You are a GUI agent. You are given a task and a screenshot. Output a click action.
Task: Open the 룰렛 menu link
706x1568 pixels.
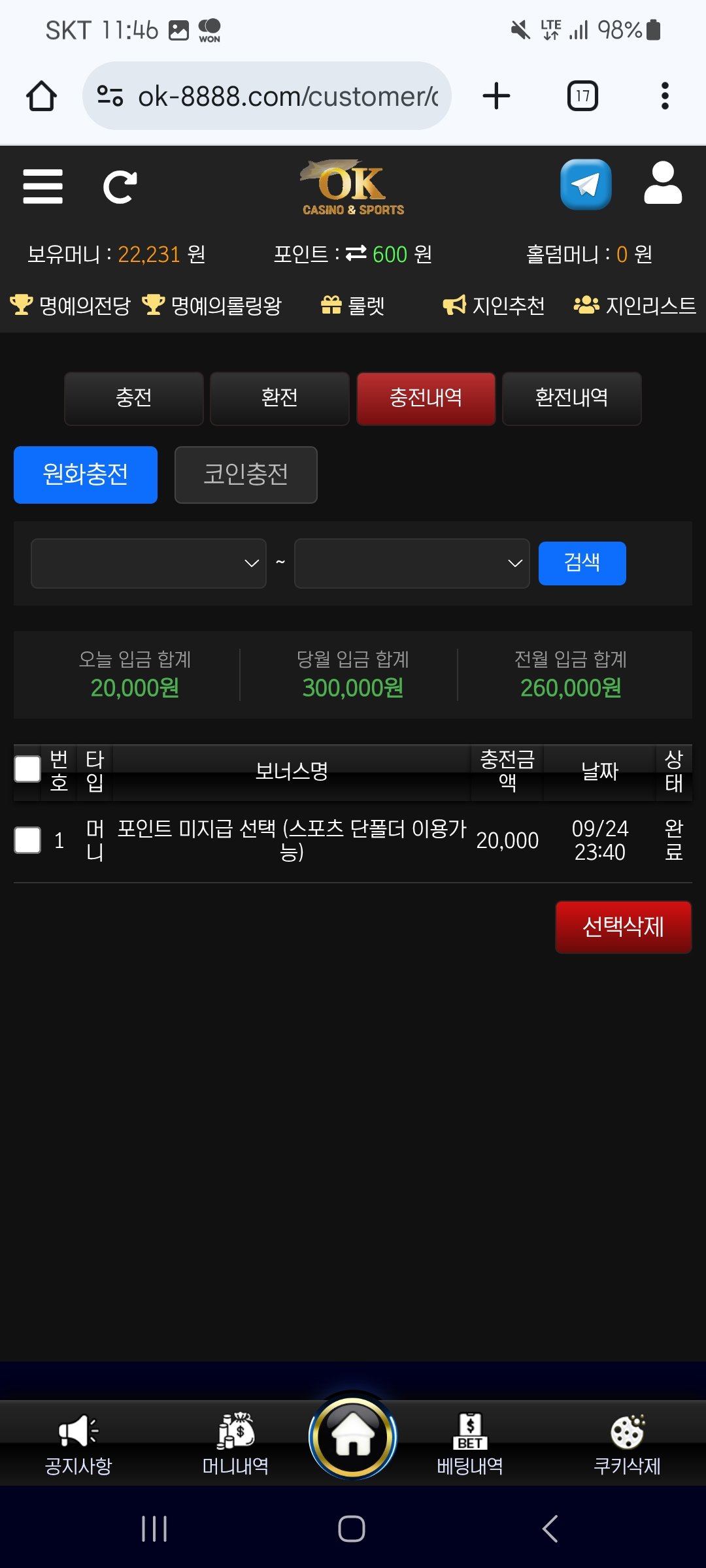point(353,305)
